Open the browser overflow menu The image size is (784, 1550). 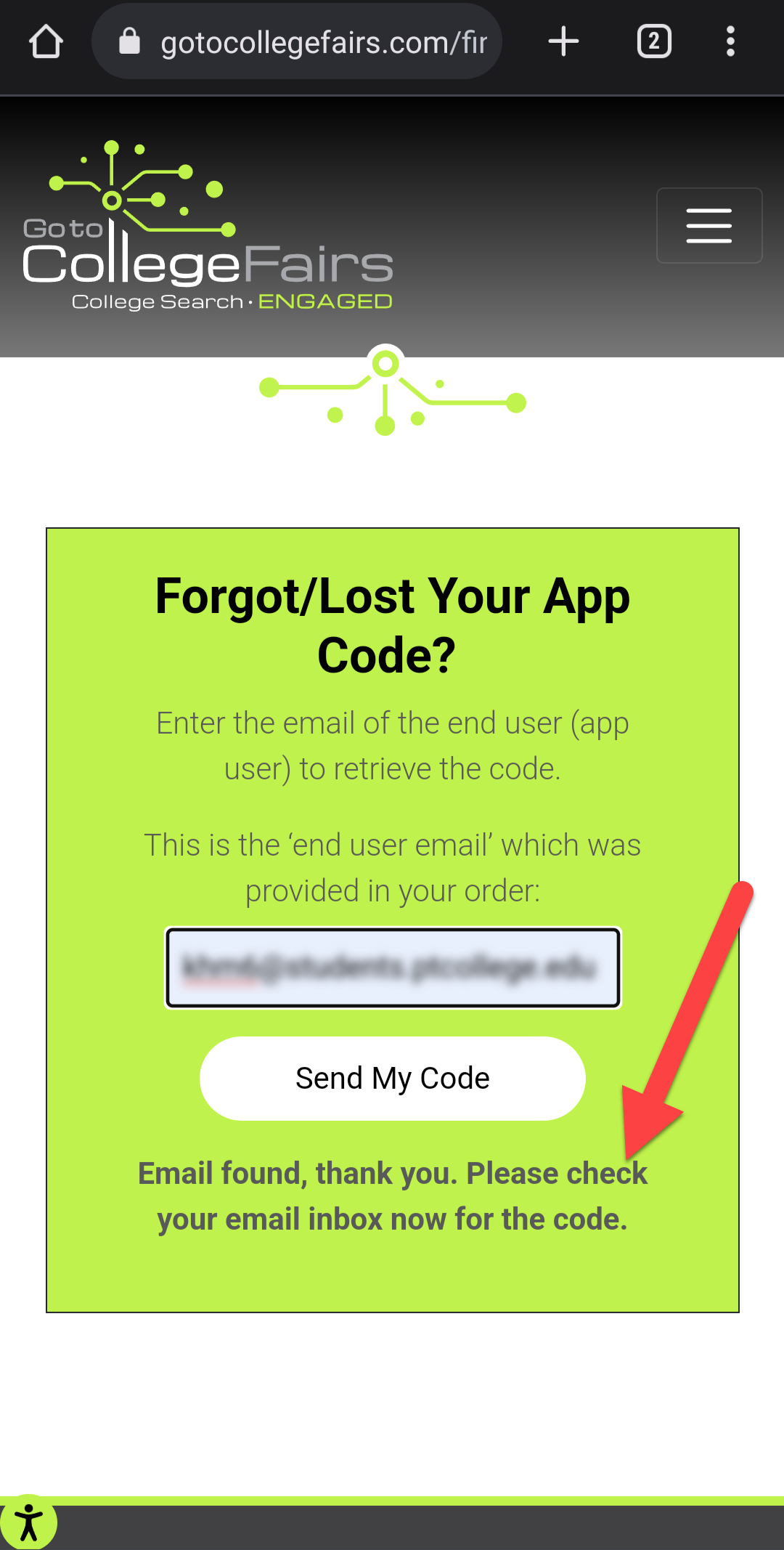click(730, 41)
